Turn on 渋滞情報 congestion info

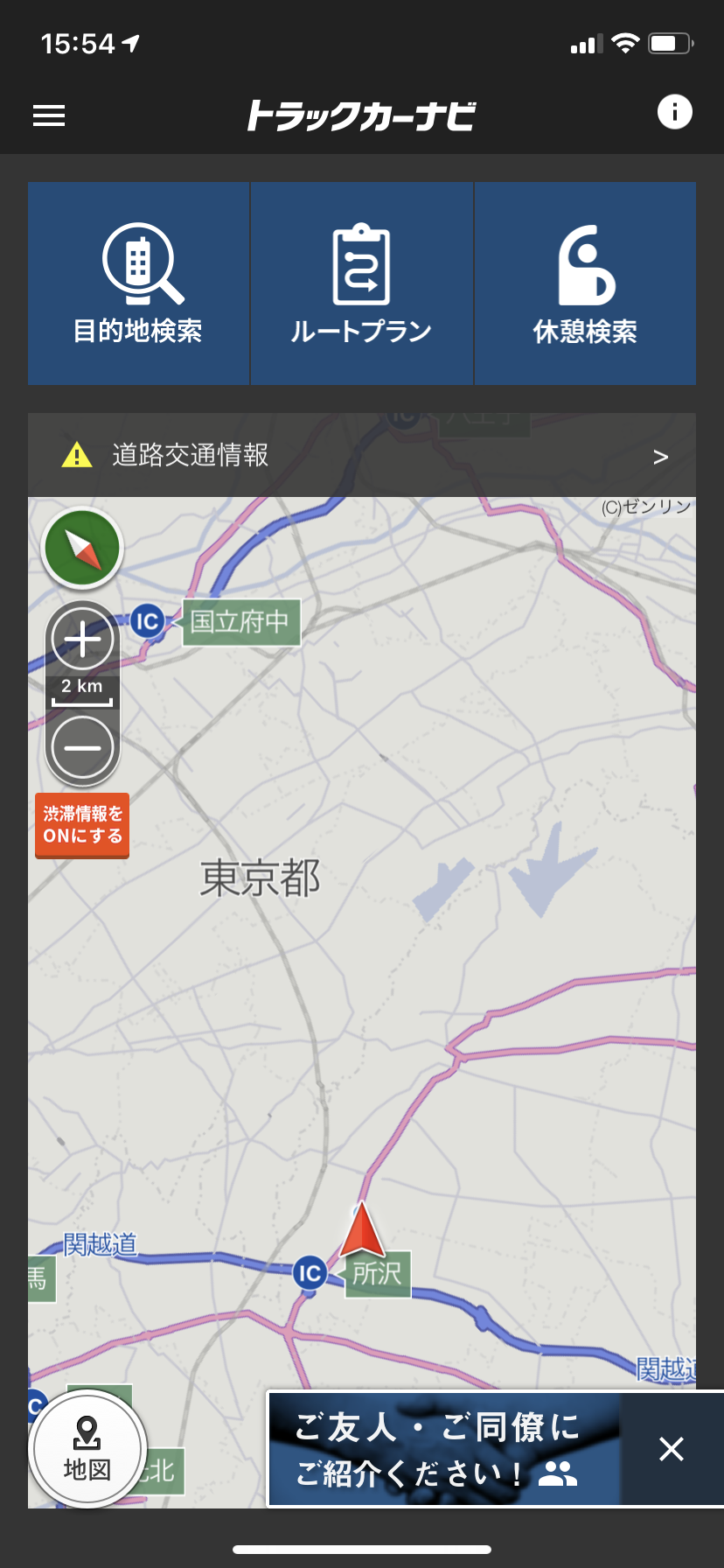pos(82,825)
